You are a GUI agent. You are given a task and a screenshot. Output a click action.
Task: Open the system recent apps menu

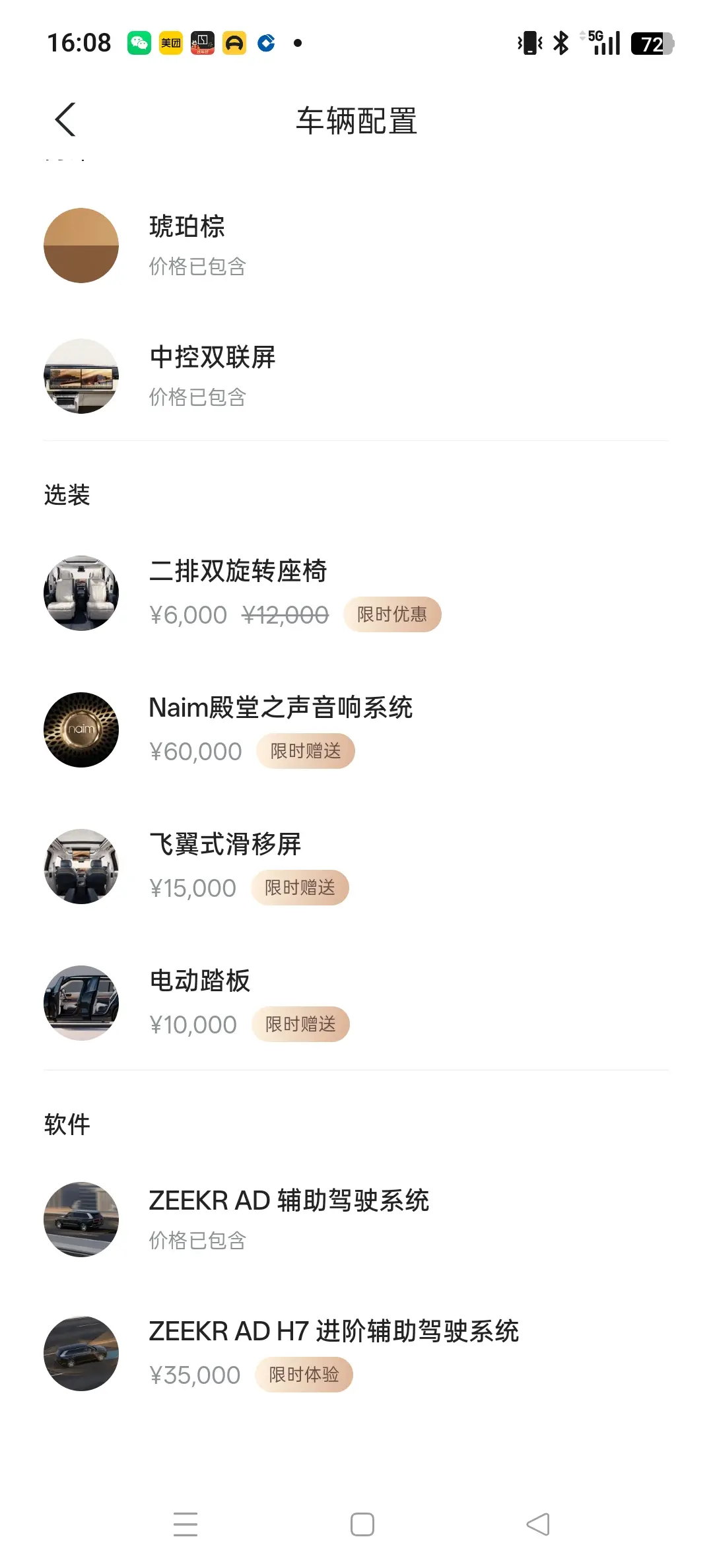[x=186, y=1524]
